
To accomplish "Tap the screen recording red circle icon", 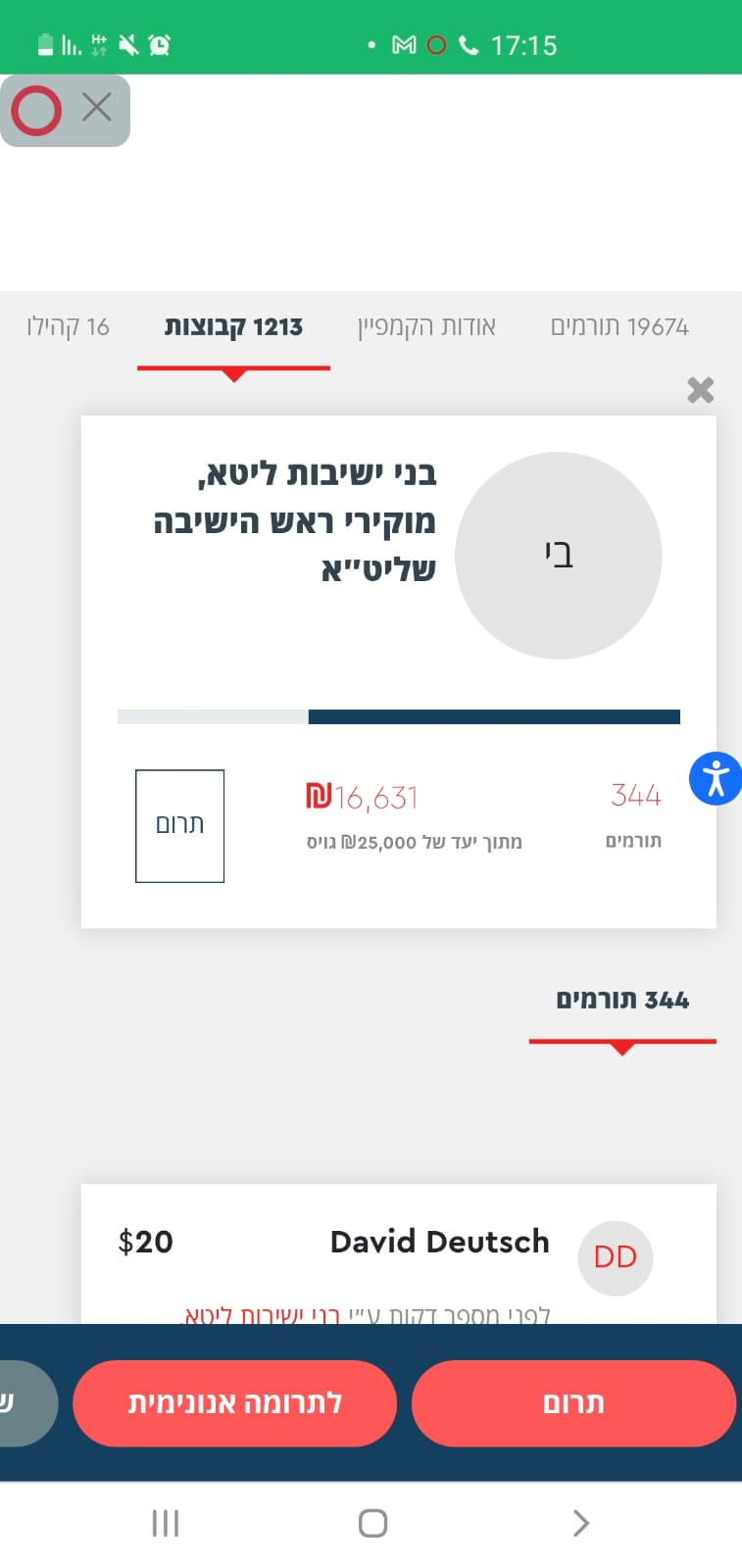I will click(37, 110).
